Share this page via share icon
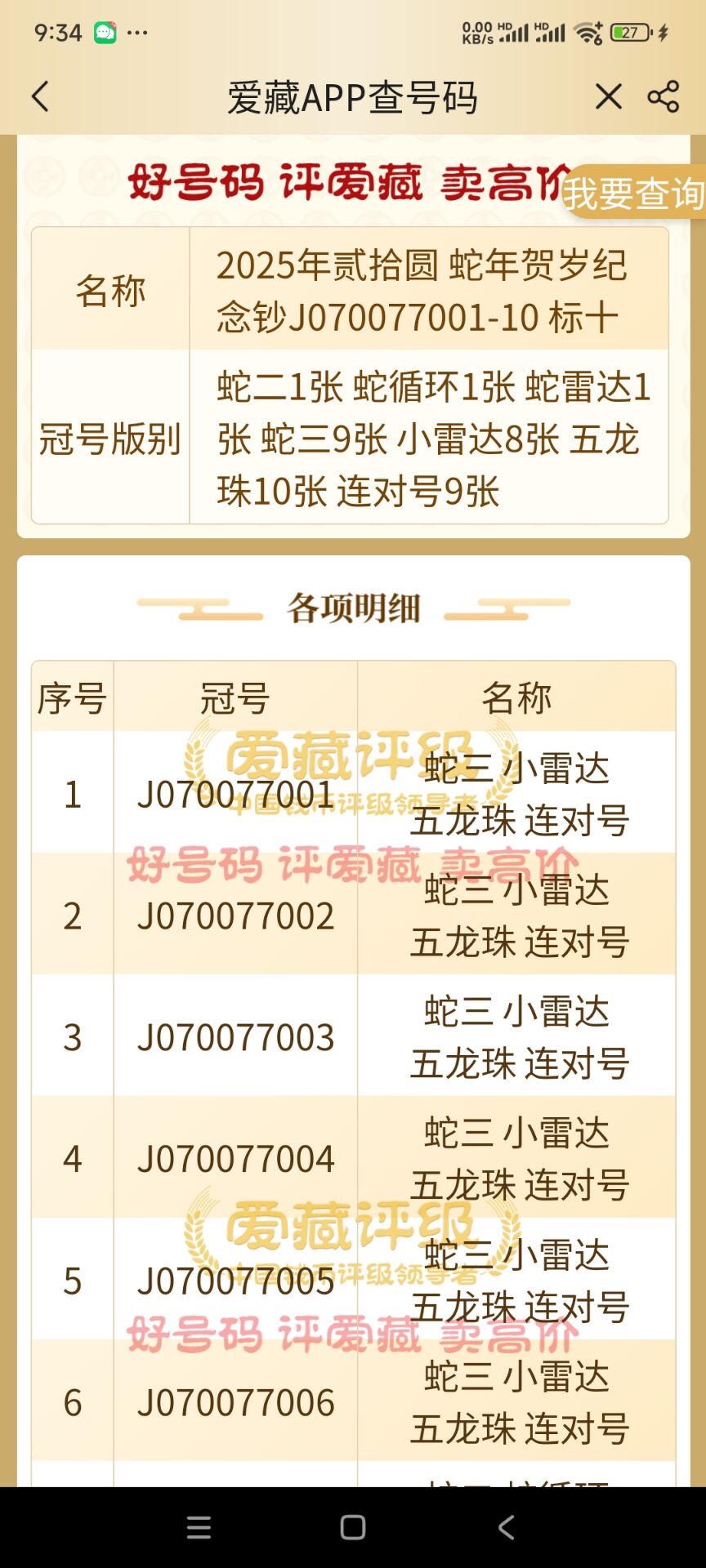 point(664,96)
